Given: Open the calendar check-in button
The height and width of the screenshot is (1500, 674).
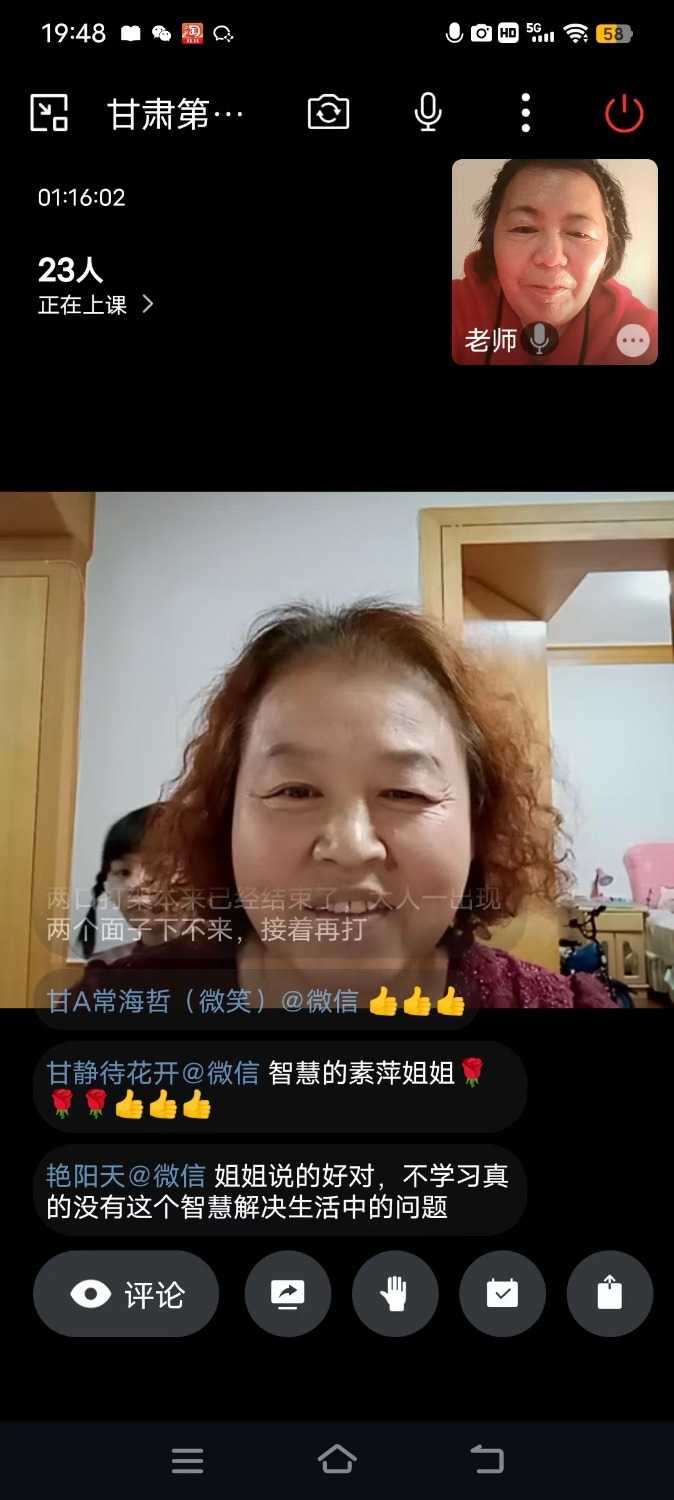Looking at the screenshot, I should 502,1294.
